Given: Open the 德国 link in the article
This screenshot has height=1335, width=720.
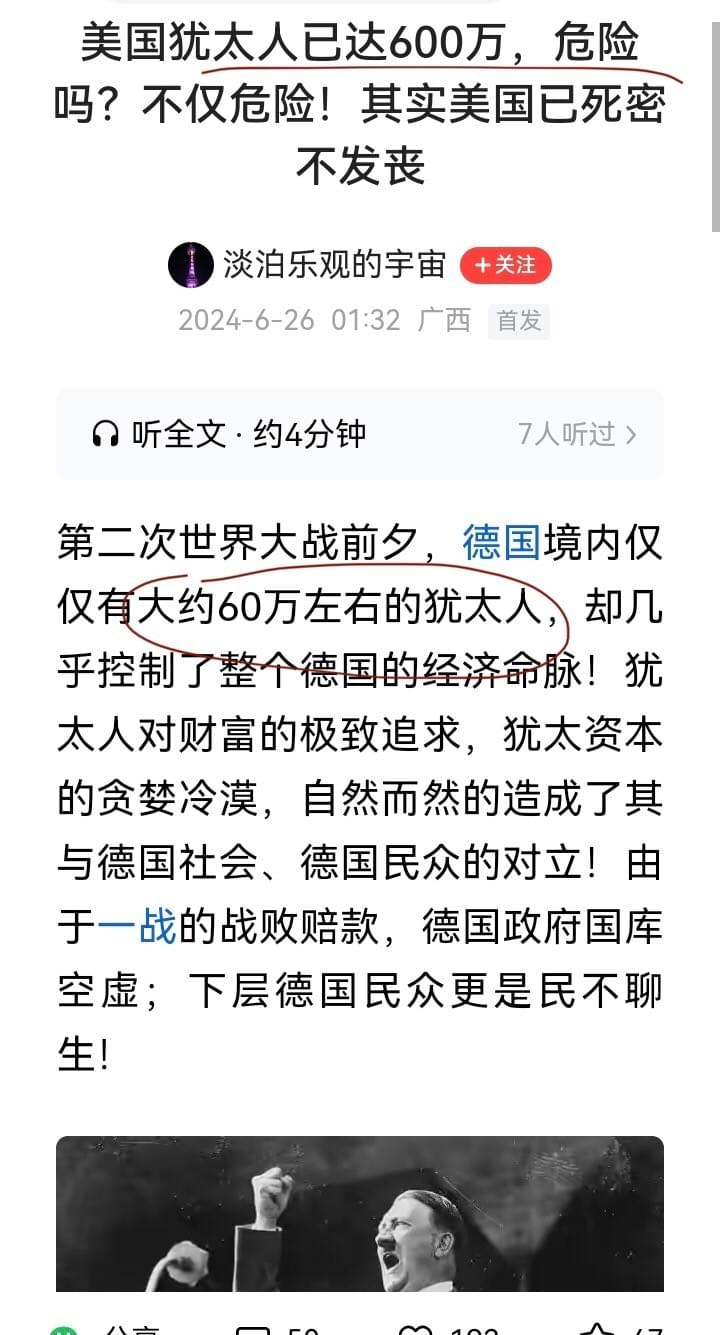Looking at the screenshot, I should [x=501, y=544].
